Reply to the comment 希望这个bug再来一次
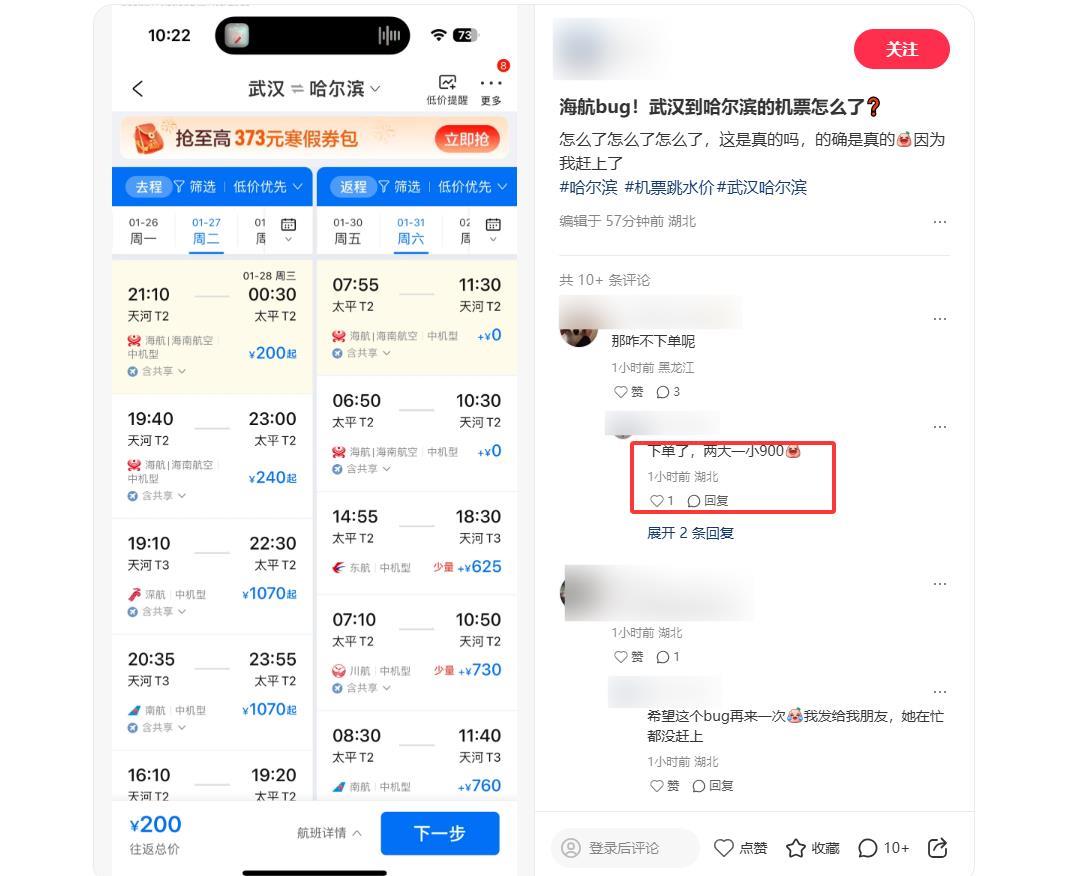 [x=713, y=786]
